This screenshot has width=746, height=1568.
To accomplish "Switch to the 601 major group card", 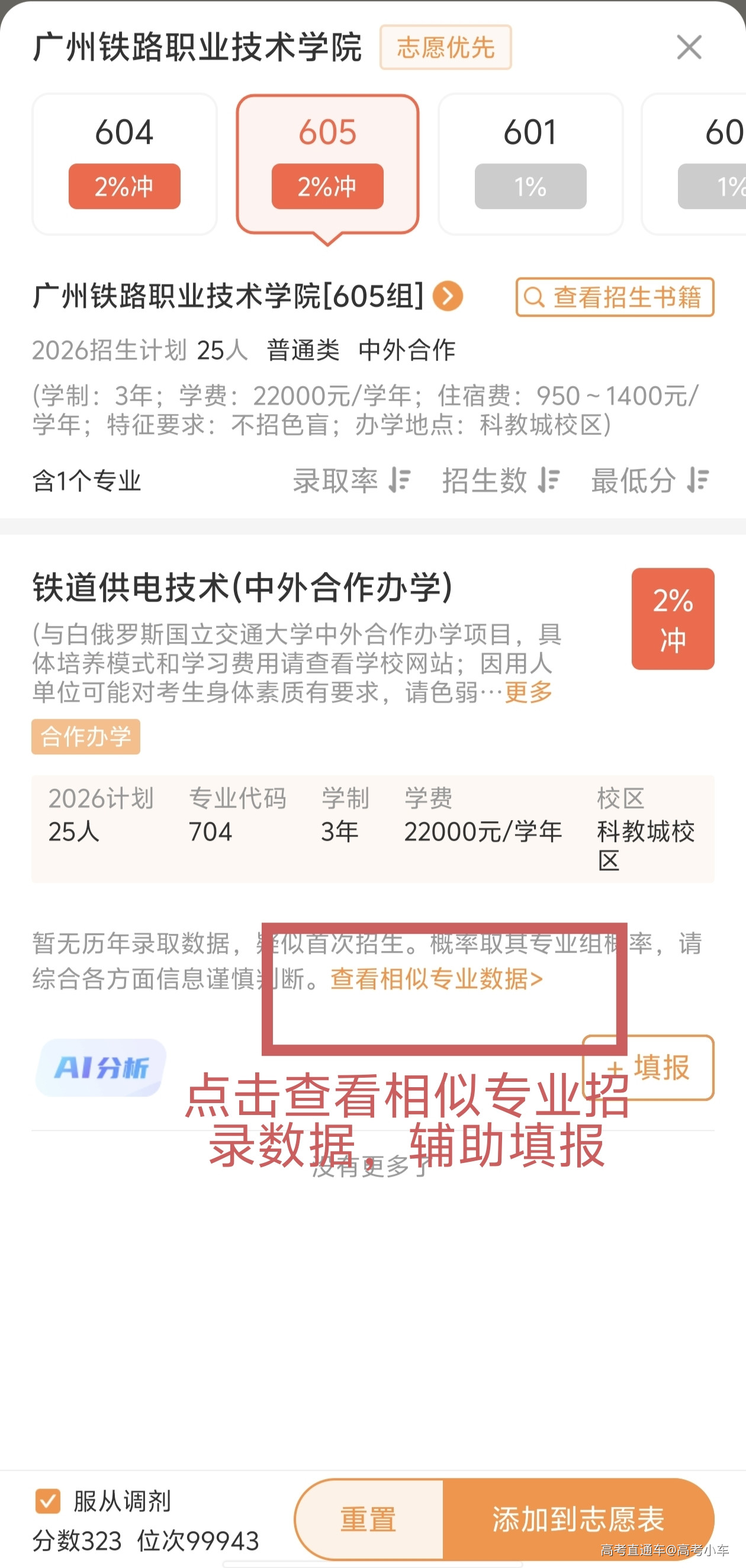I will click(530, 164).
